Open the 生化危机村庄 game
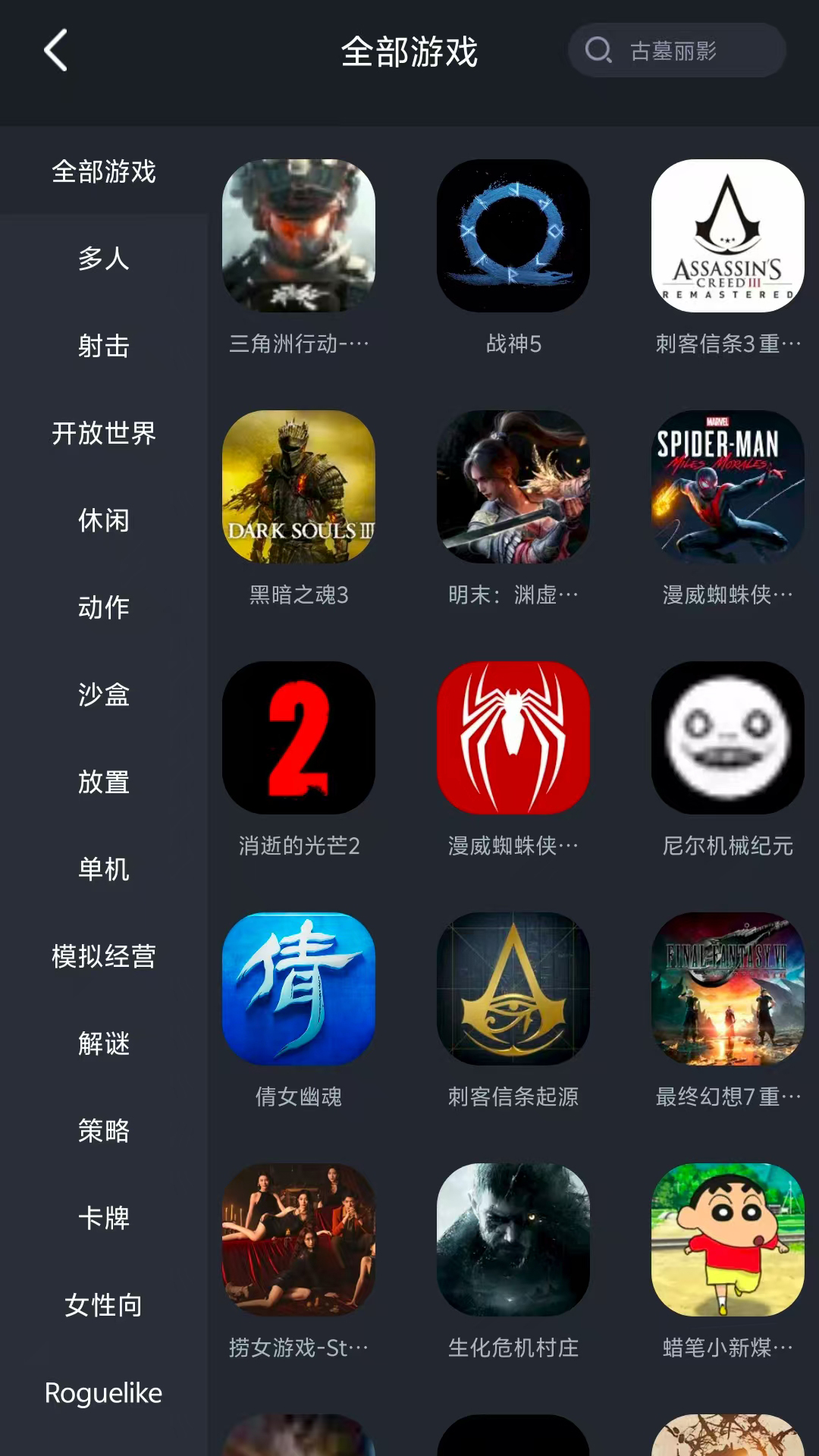The width and height of the screenshot is (819, 1456). (513, 1240)
